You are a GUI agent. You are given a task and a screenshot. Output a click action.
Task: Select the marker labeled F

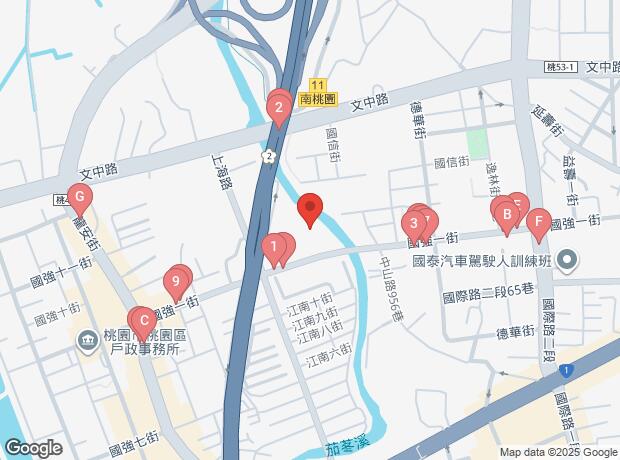(x=539, y=222)
